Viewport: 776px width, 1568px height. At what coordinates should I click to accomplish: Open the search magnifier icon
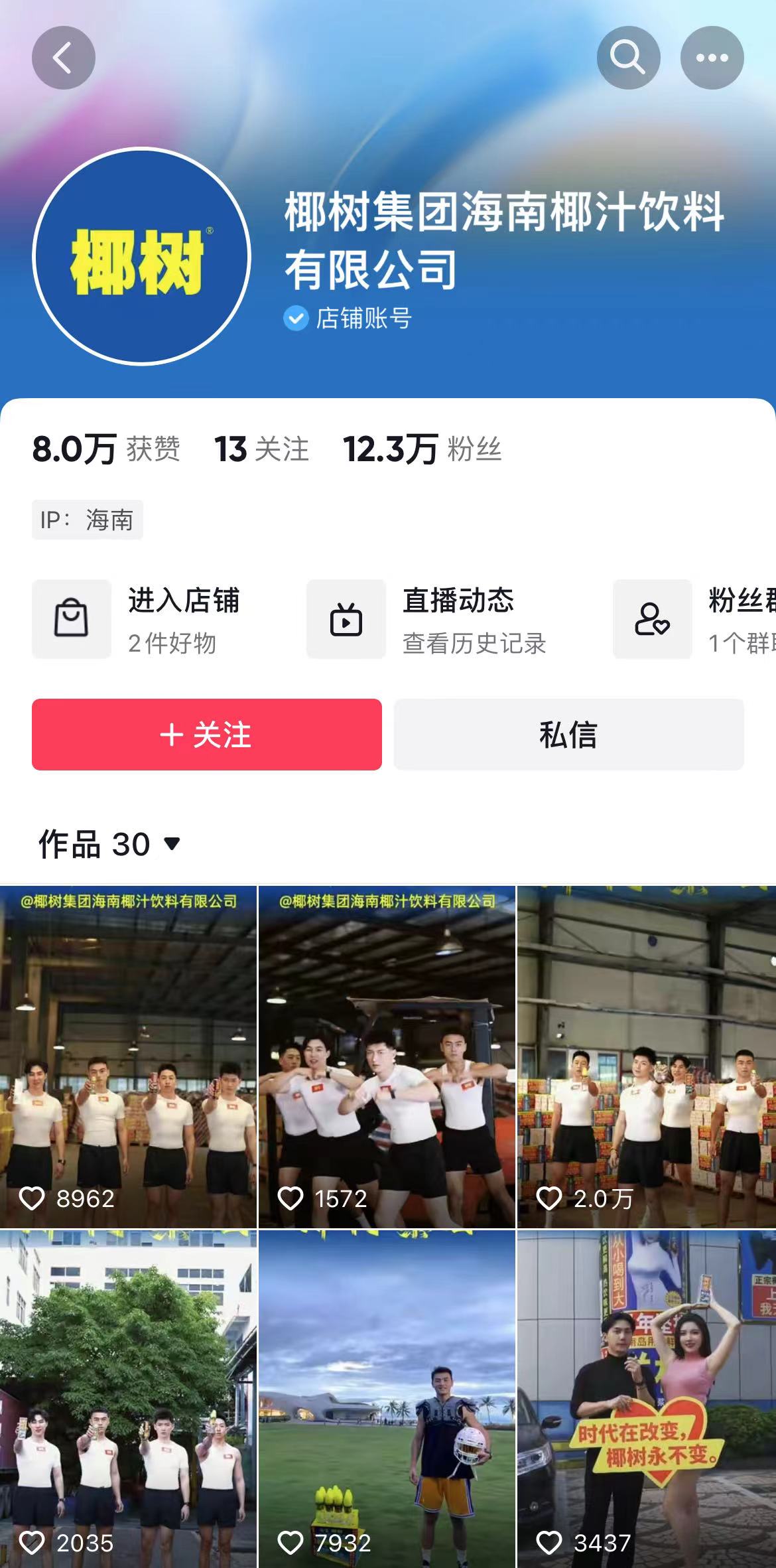(x=628, y=58)
